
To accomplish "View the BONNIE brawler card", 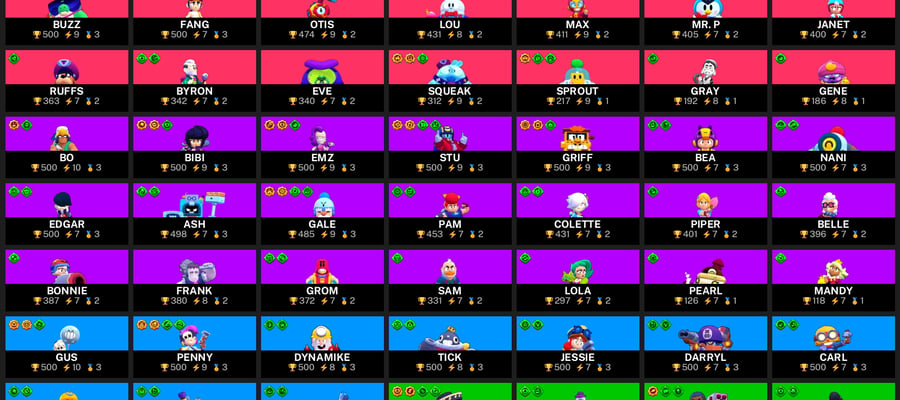I will click(x=67, y=281).
